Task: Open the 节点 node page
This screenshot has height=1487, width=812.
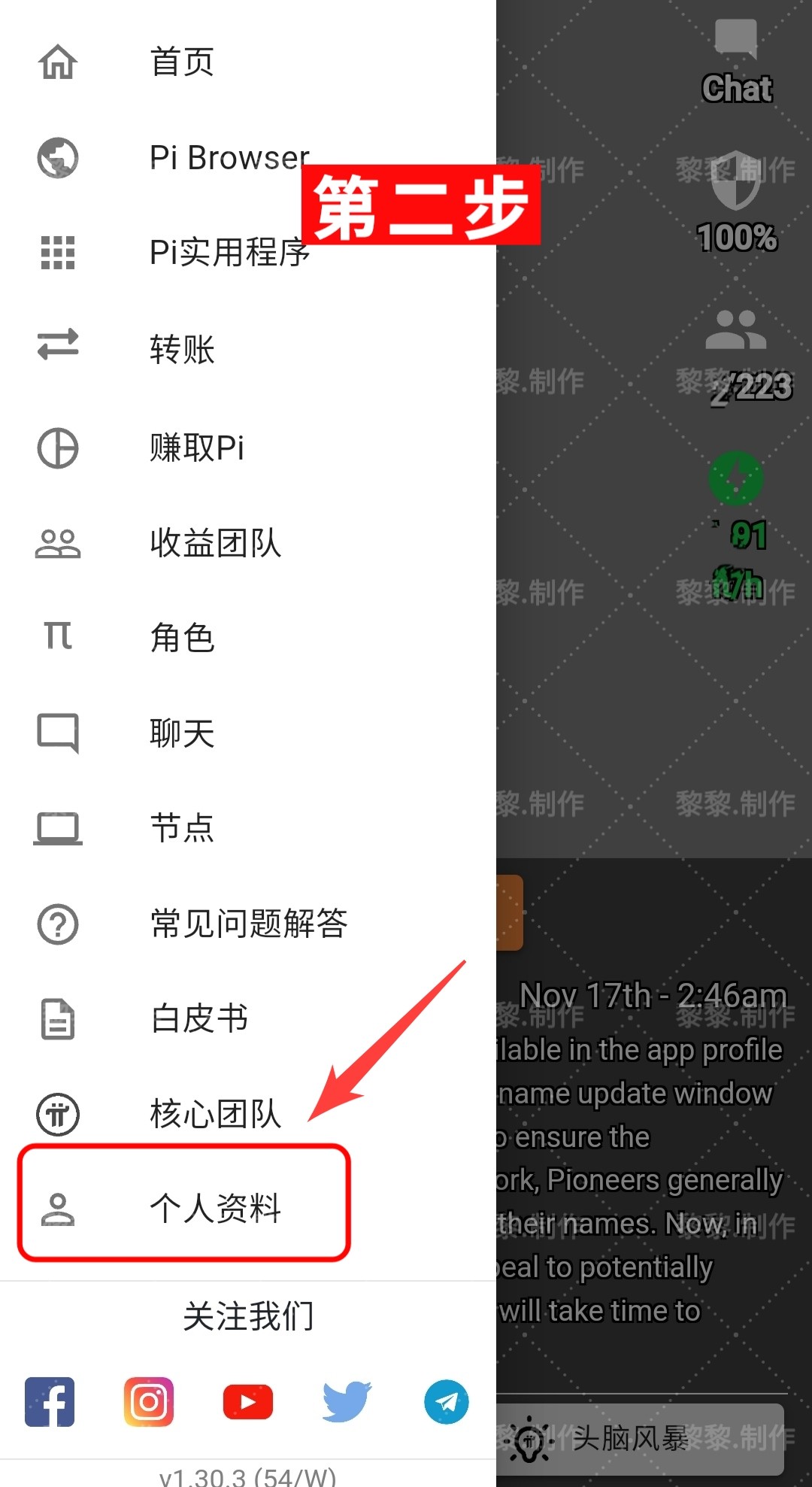Action: coord(248,828)
